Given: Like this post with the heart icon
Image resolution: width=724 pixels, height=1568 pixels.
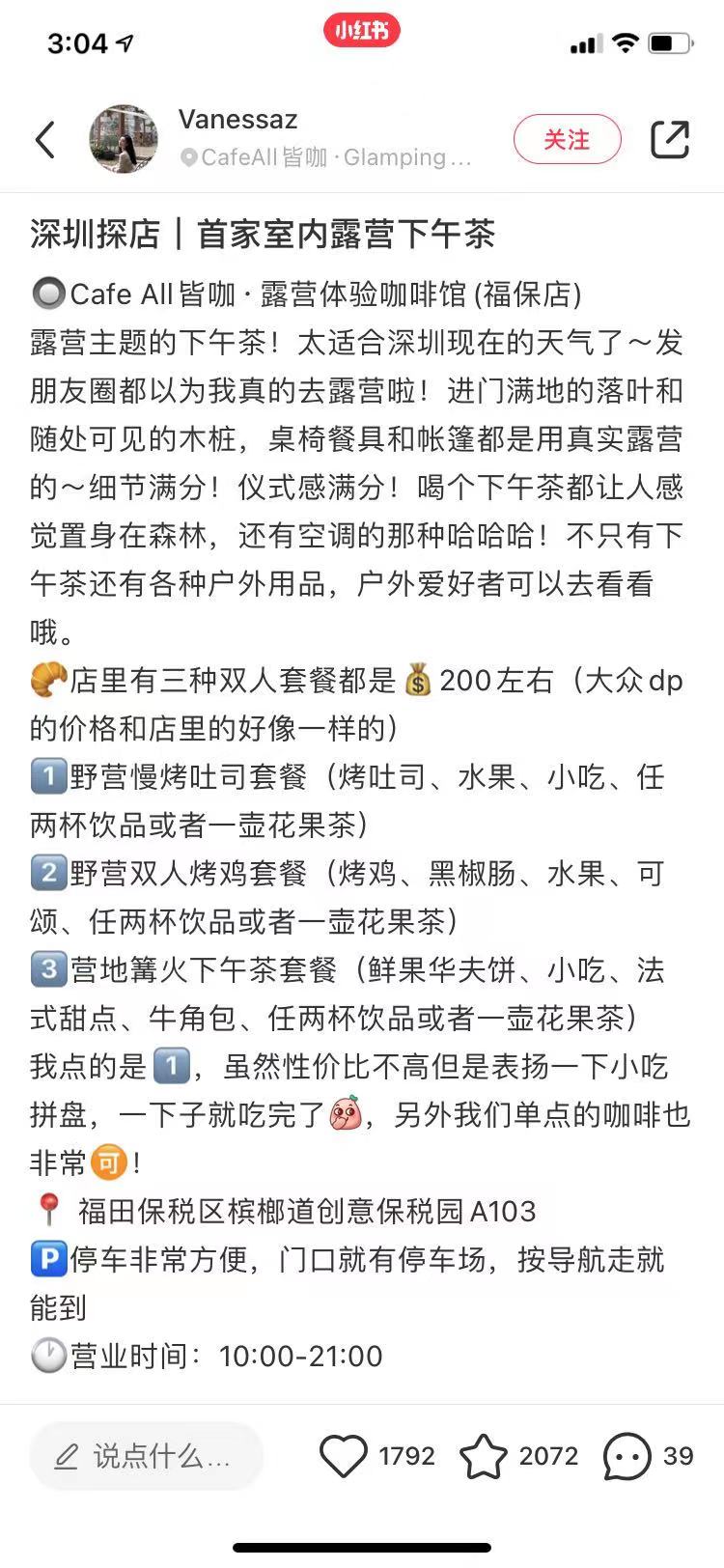Looking at the screenshot, I should tap(344, 1456).
